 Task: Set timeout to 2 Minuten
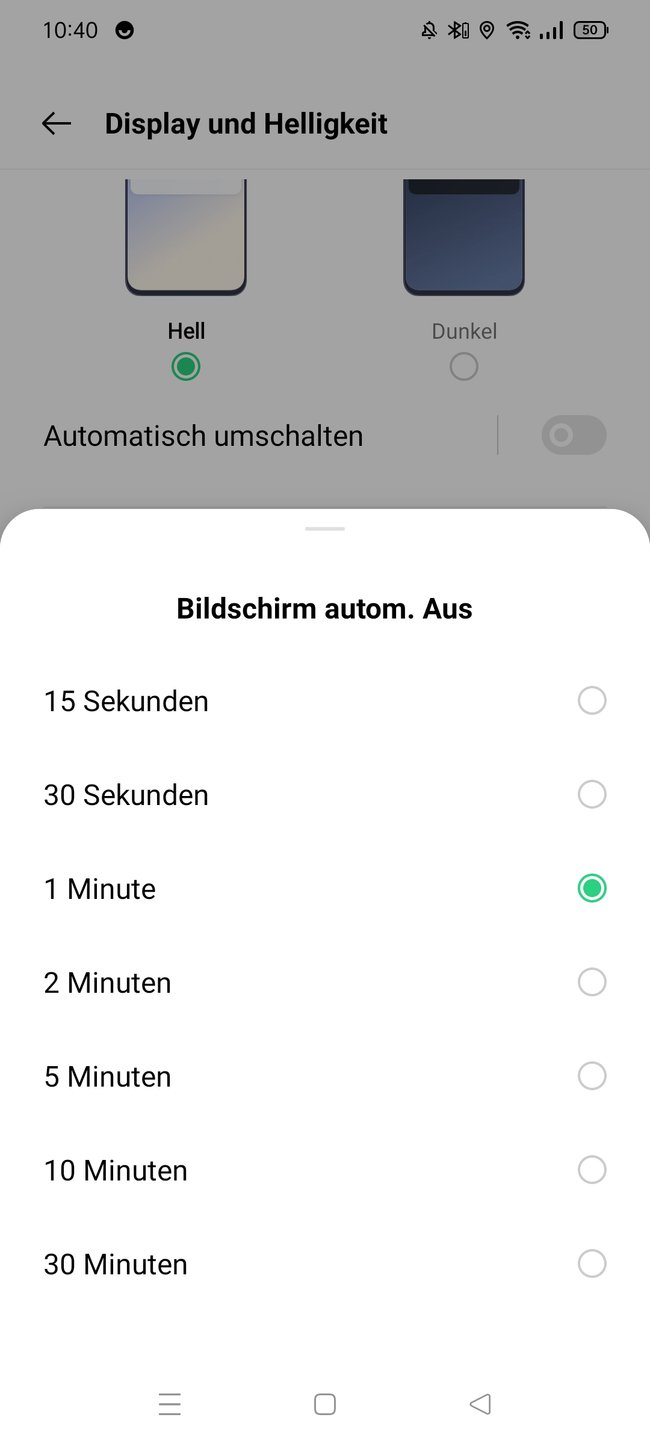[325, 983]
